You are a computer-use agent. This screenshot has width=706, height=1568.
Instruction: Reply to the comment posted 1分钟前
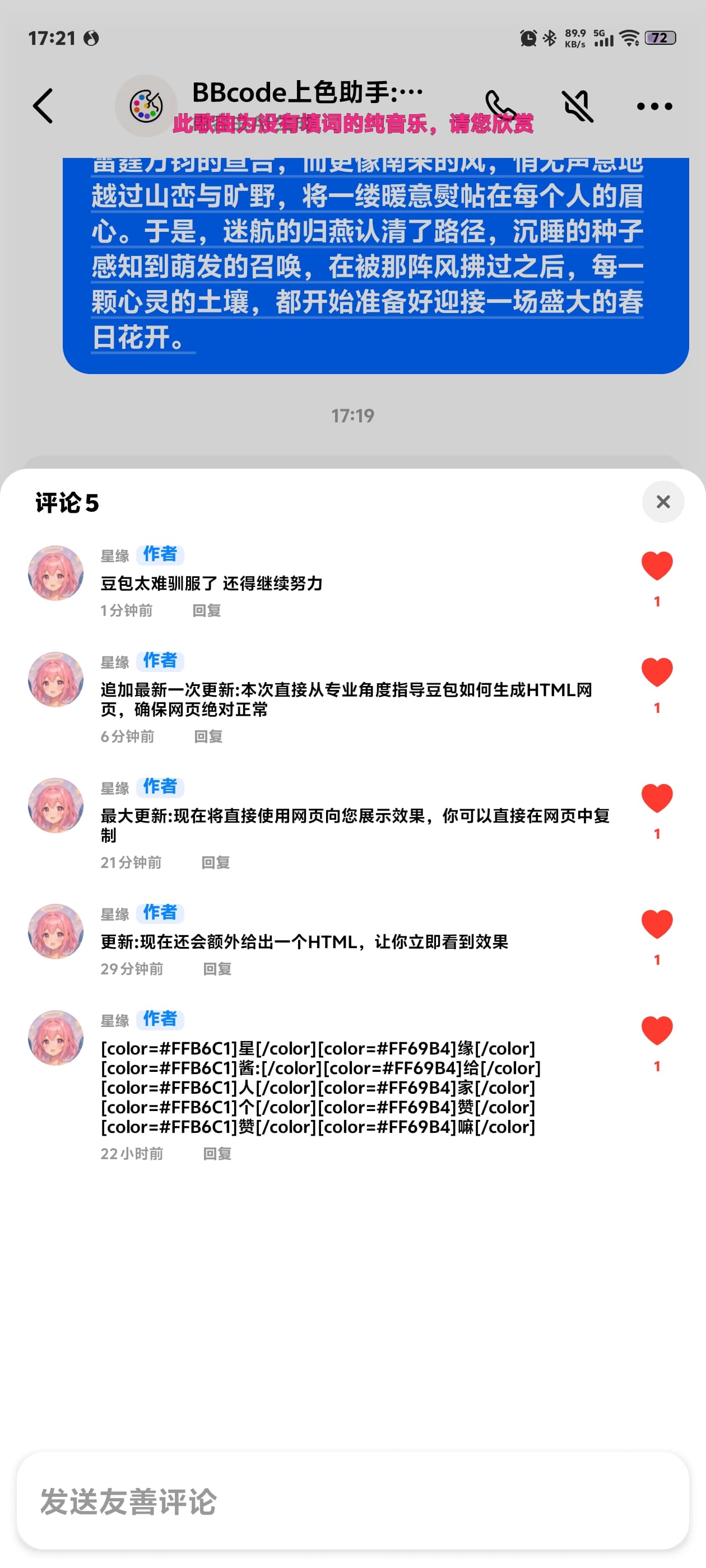coord(207,610)
